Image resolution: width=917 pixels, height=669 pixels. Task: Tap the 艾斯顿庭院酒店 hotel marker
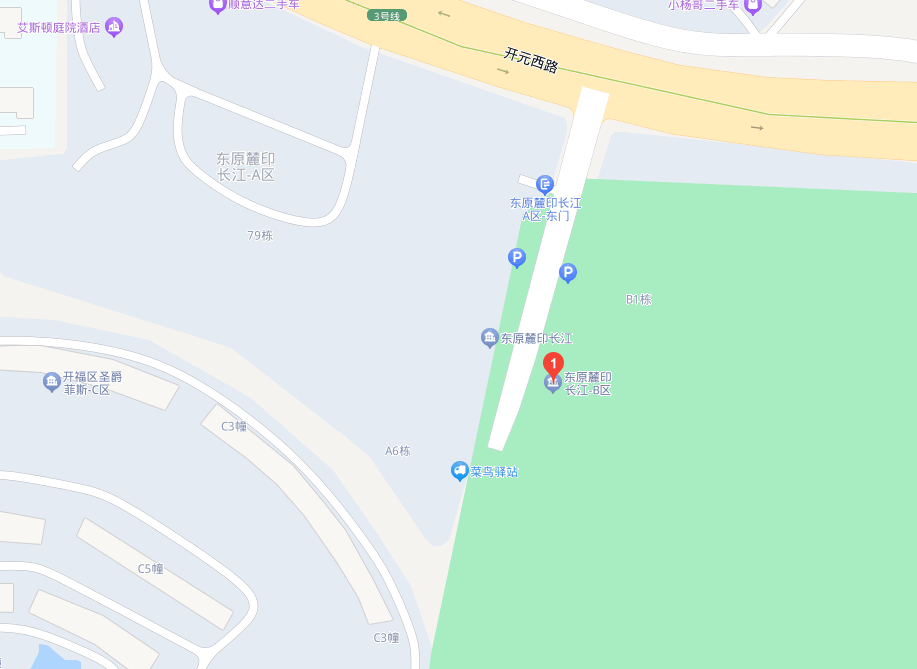(114, 27)
